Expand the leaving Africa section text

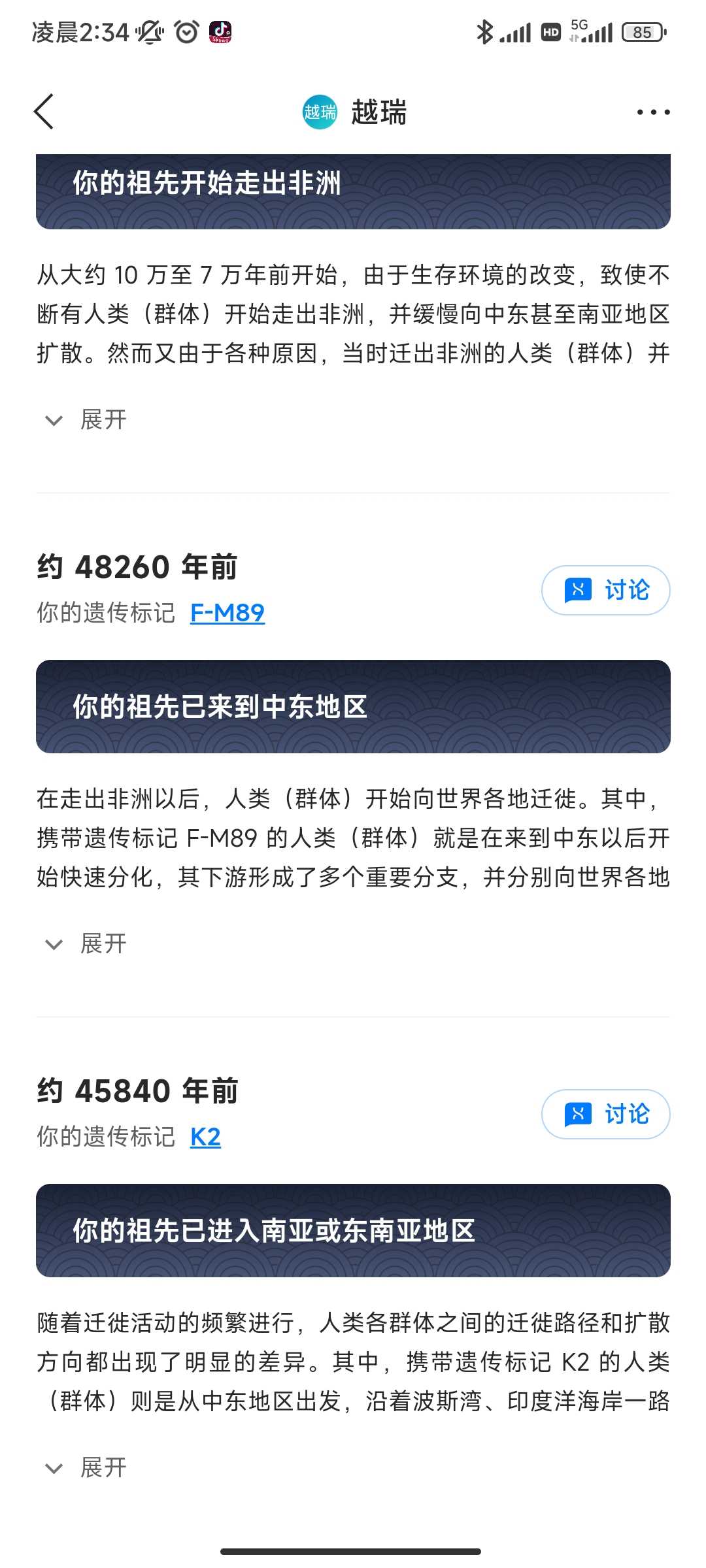point(85,419)
